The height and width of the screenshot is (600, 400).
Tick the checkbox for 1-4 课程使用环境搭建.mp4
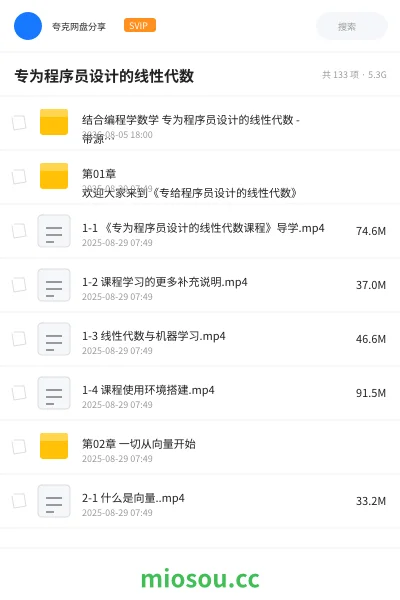tap(19, 393)
